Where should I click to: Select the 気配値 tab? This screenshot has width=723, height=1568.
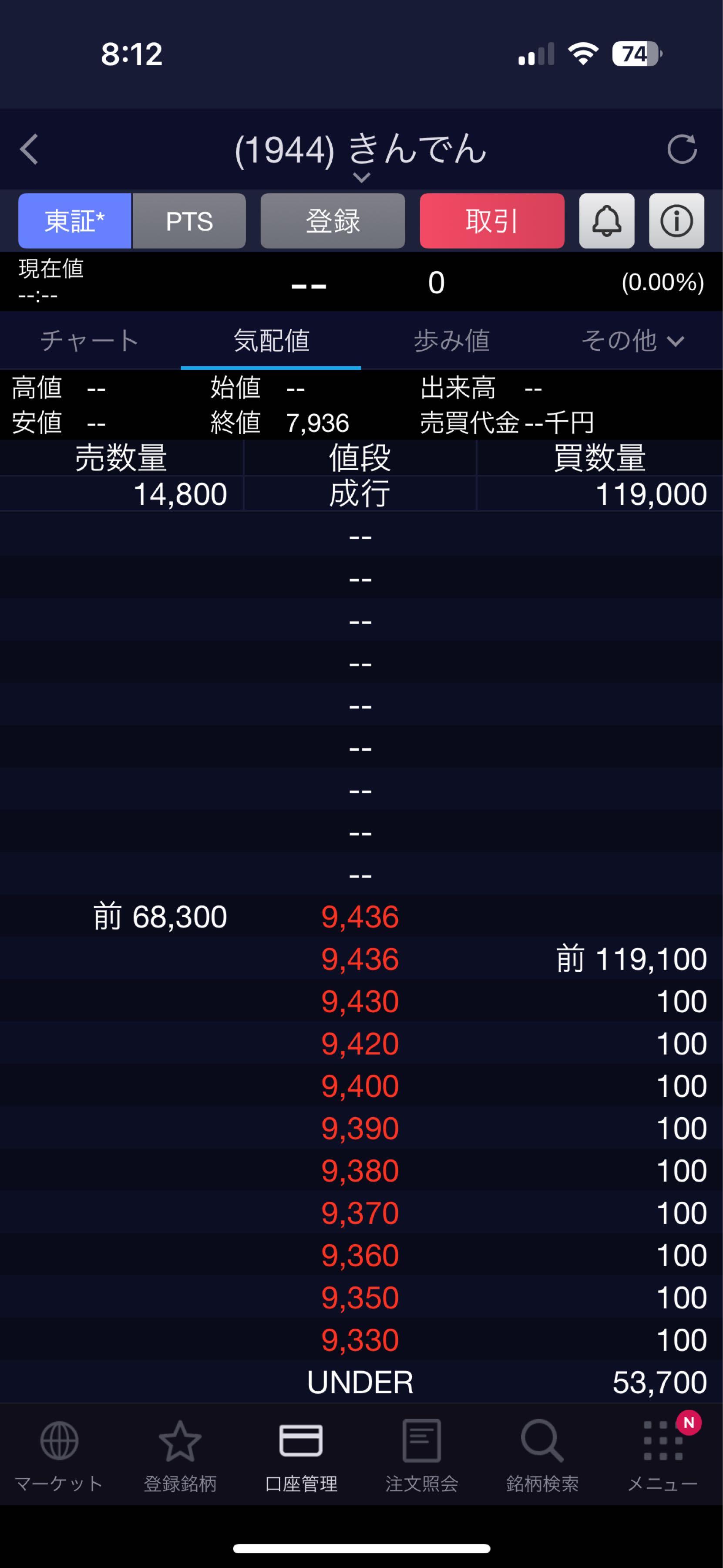click(x=271, y=340)
